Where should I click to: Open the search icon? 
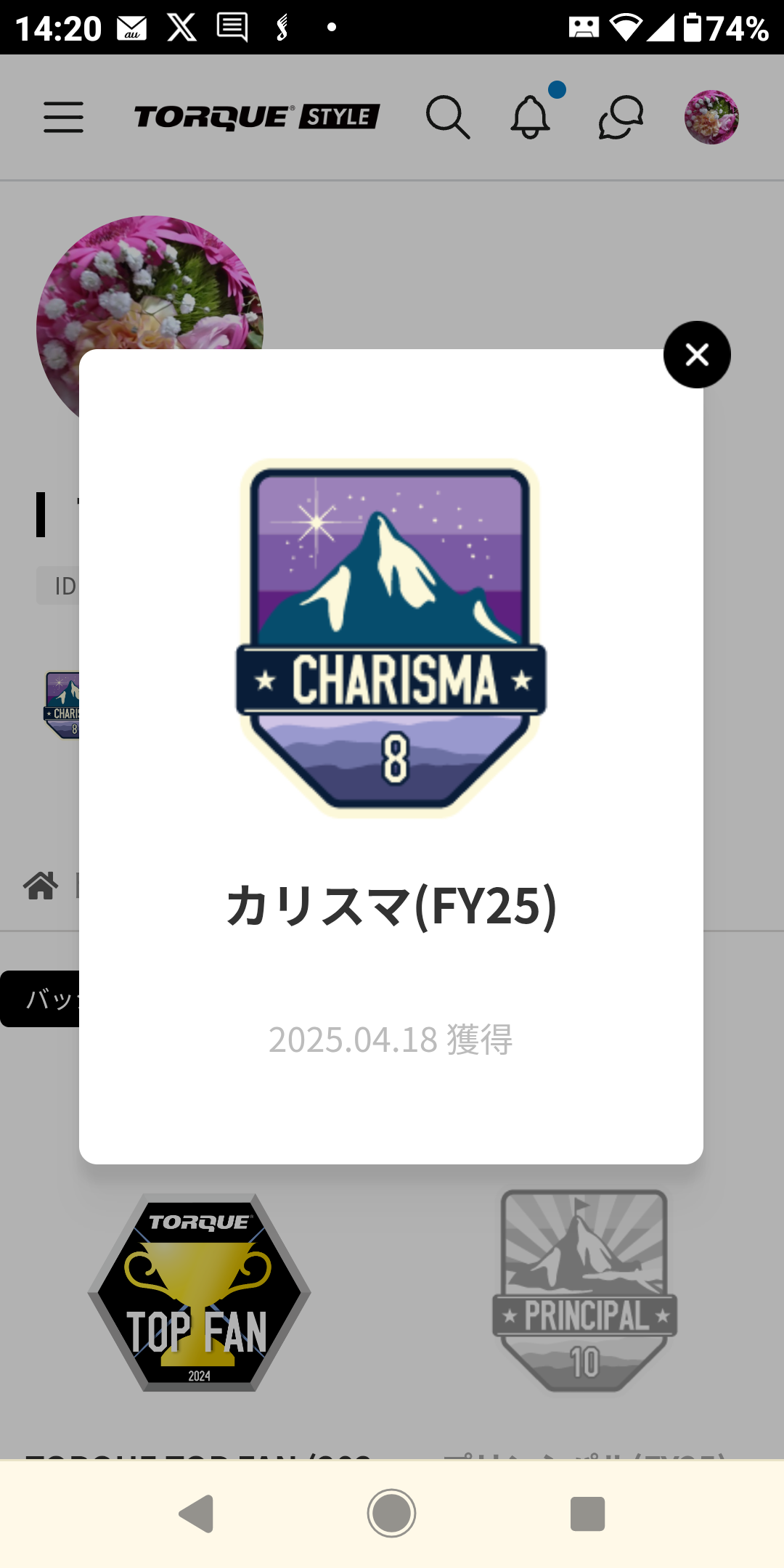click(448, 117)
